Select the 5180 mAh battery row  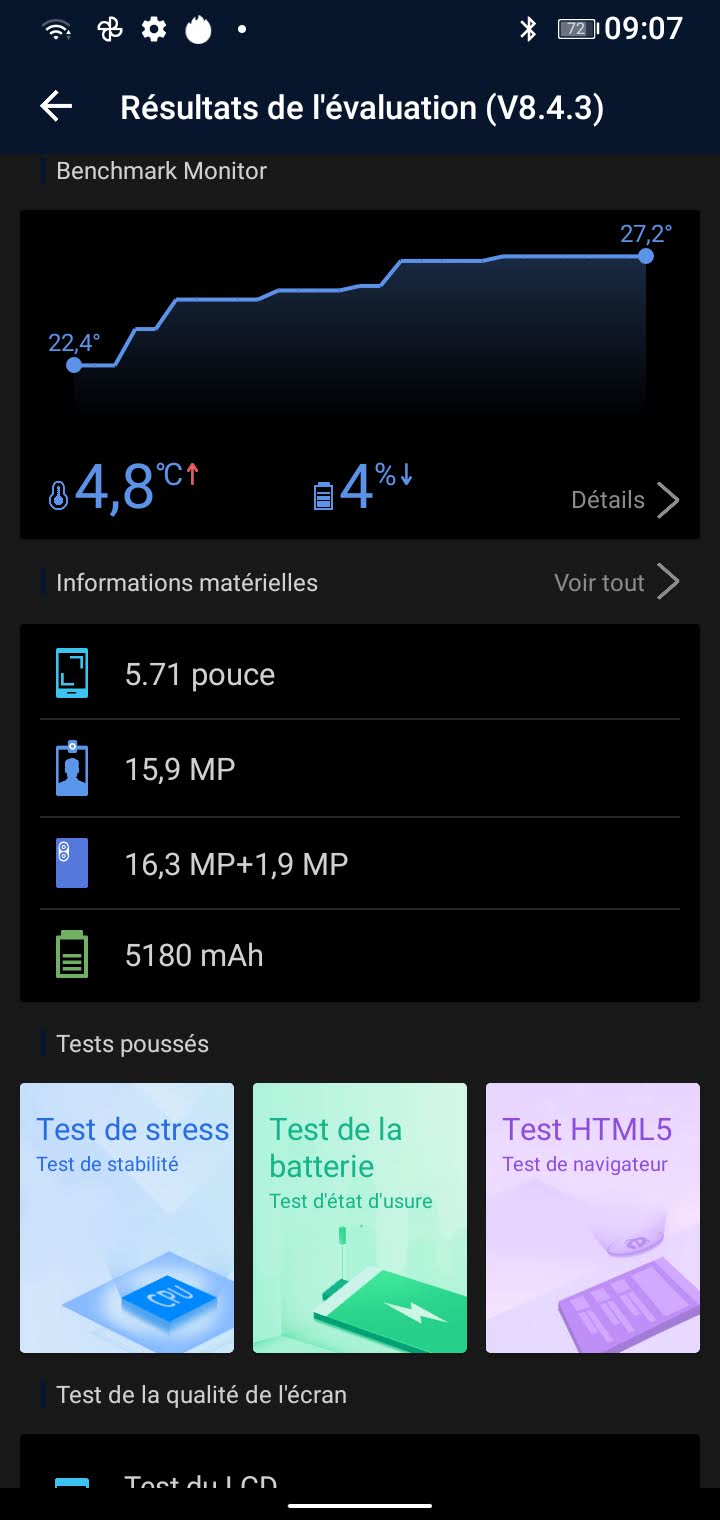click(360, 955)
